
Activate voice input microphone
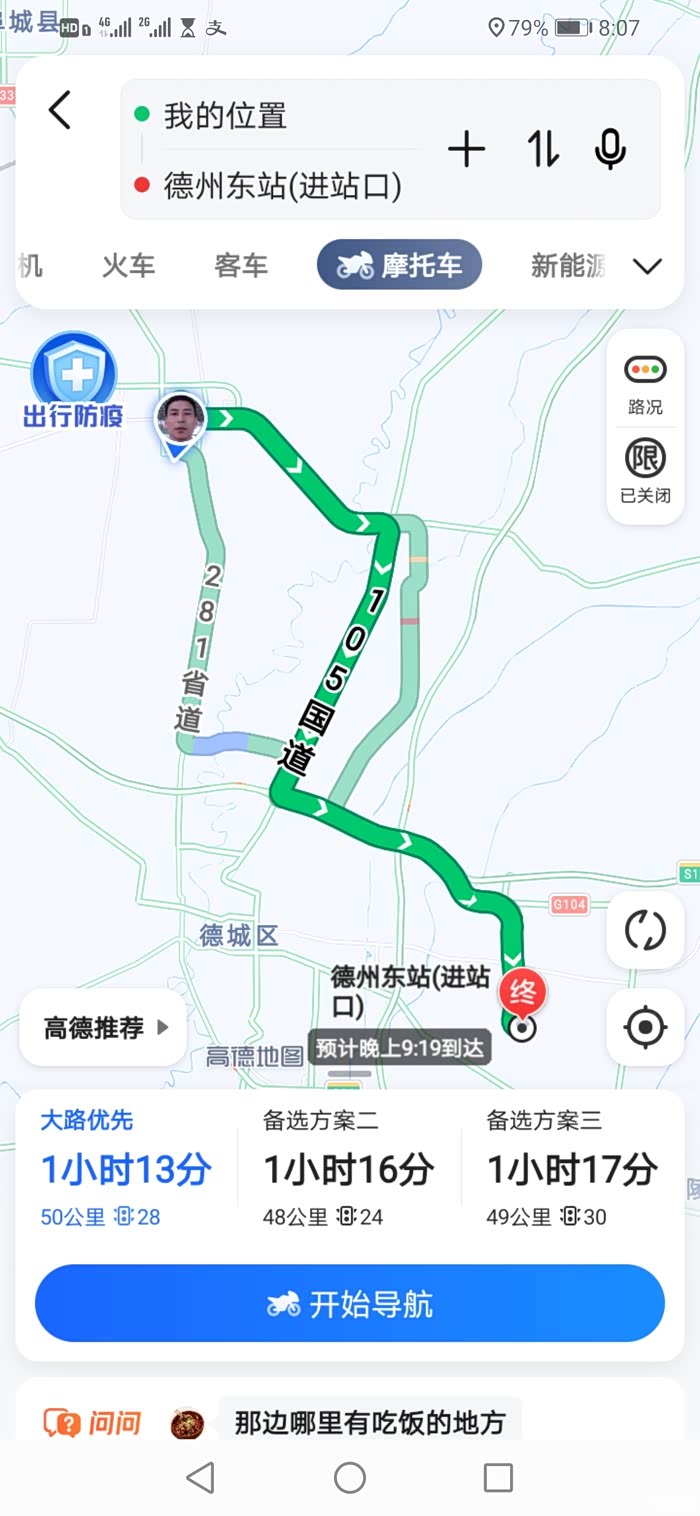610,150
